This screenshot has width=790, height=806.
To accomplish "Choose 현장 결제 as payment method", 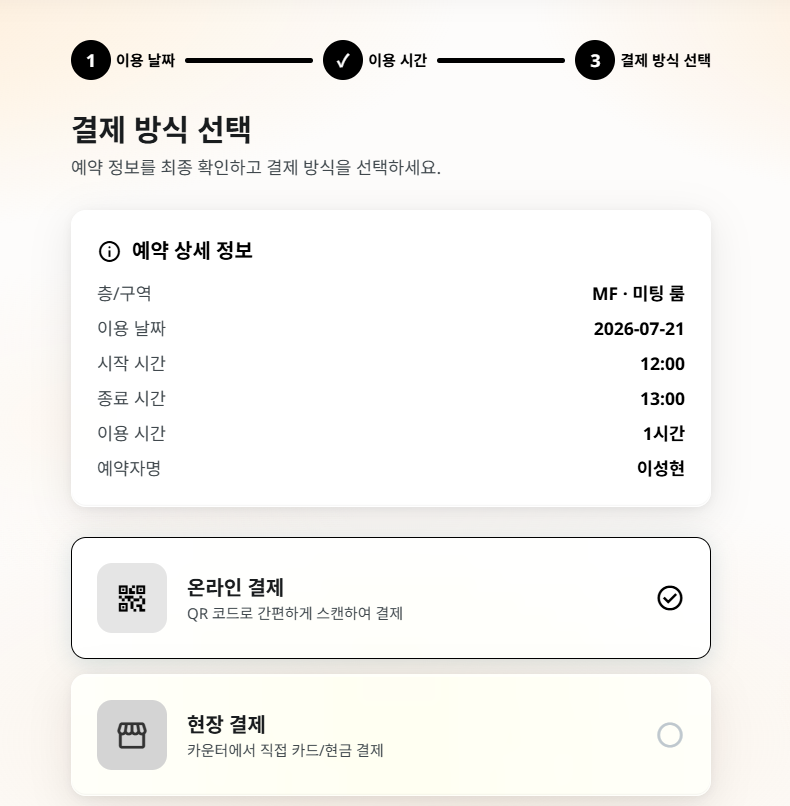I will (391, 735).
